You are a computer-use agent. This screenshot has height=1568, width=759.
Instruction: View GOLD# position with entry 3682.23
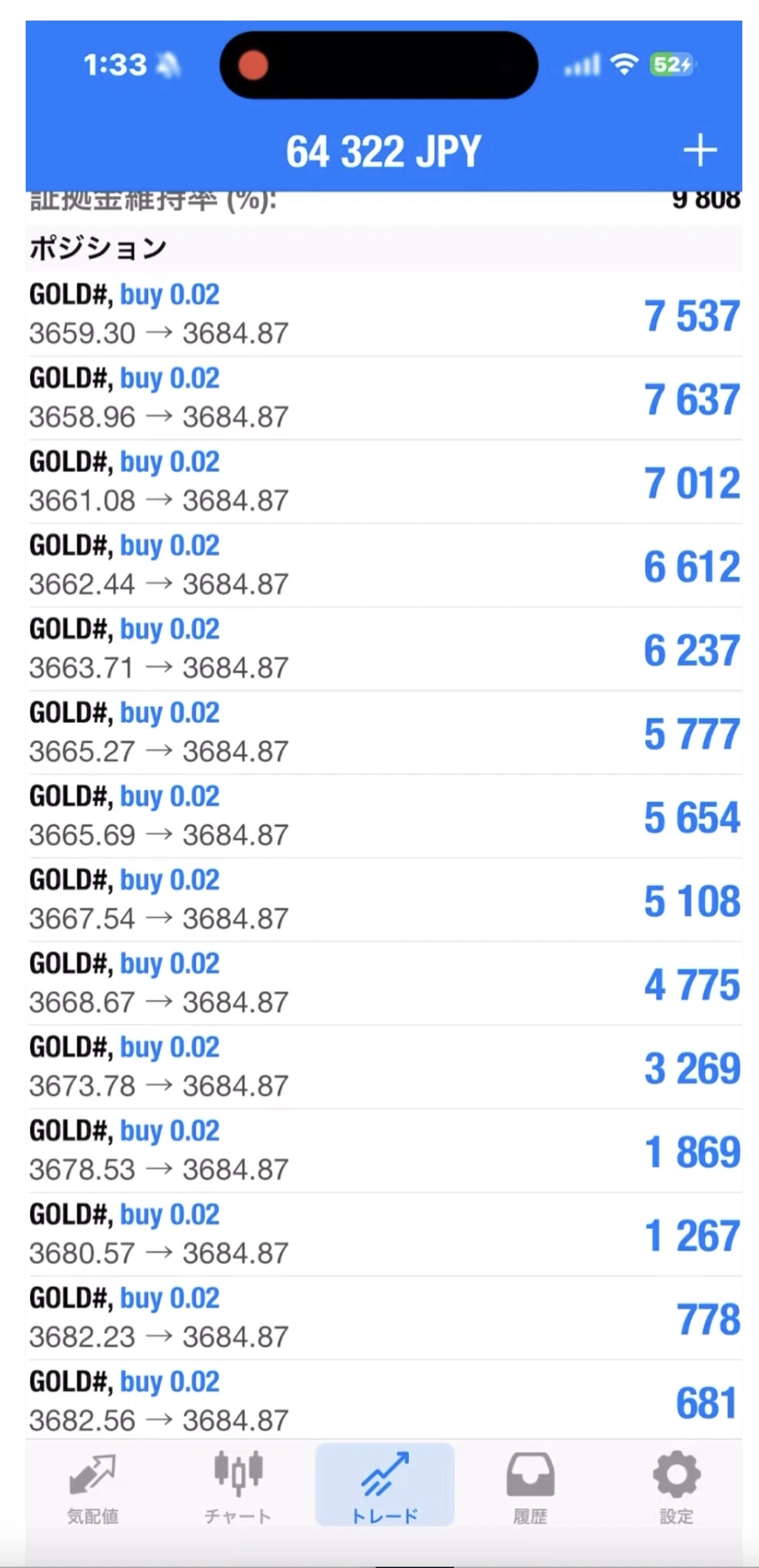[383, 1318]
